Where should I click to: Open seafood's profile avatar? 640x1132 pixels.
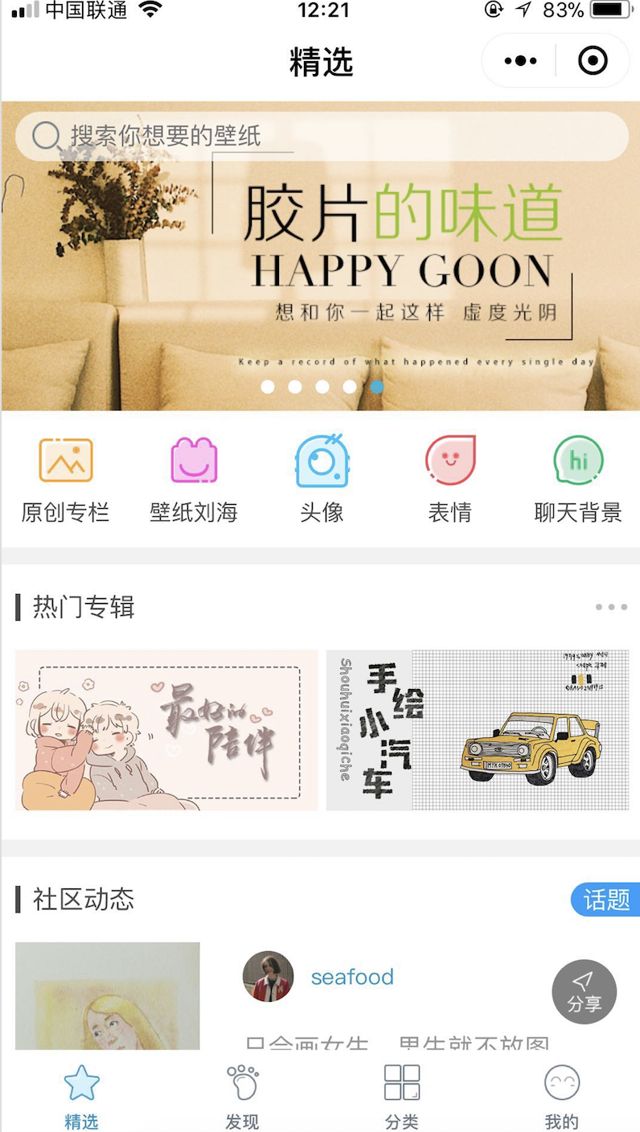click(268, 977)
